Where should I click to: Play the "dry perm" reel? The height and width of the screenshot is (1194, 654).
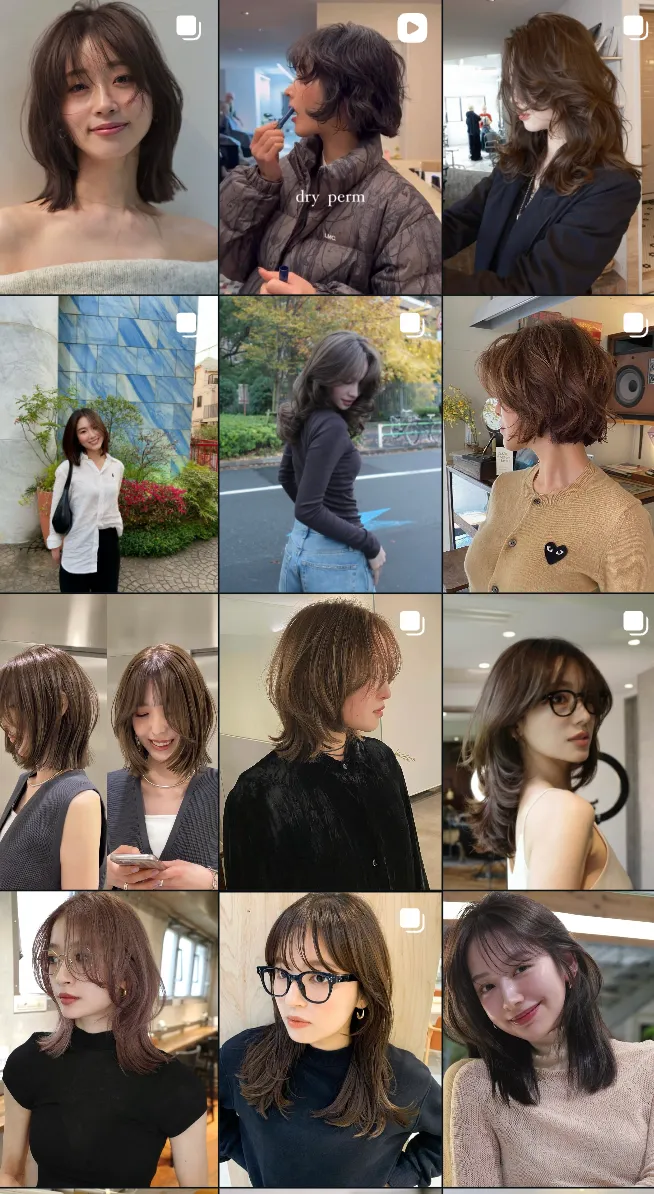[x=330, y=147]
